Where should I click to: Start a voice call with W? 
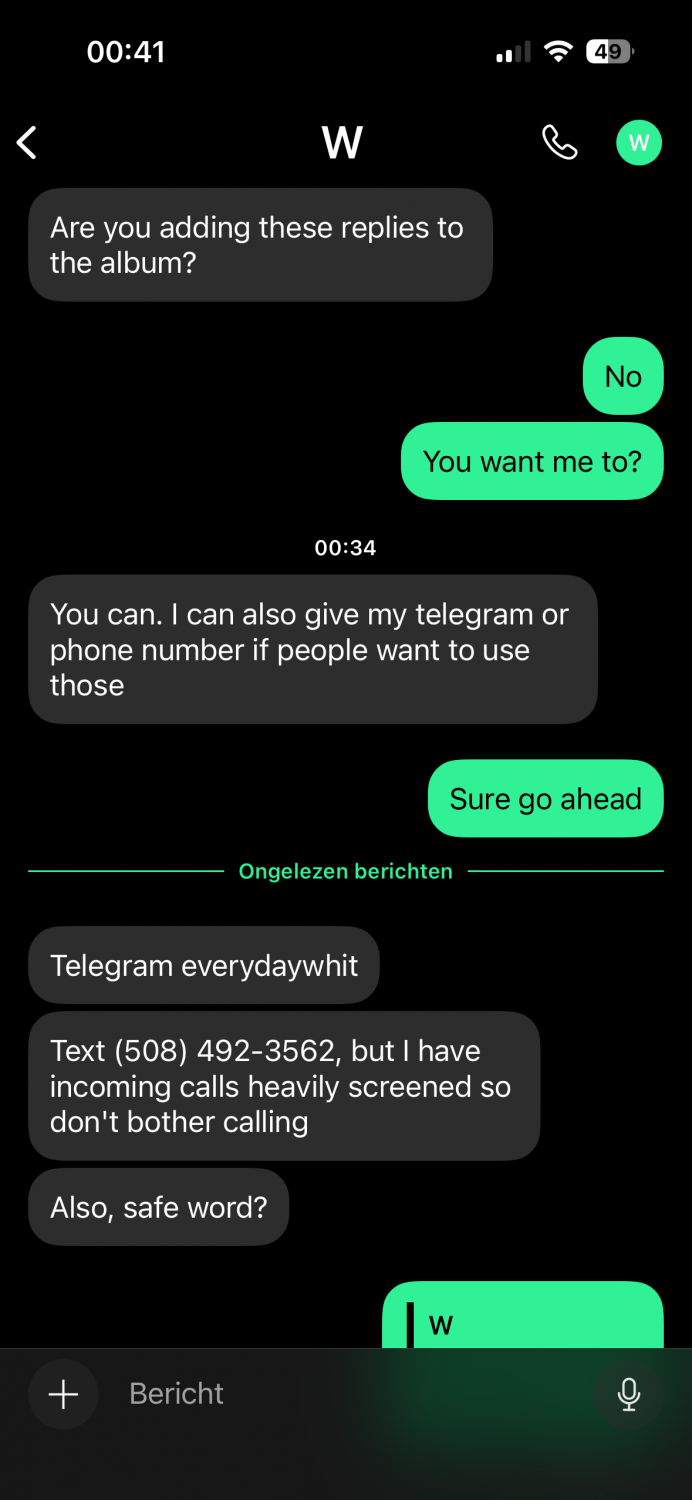pos(559,143)
